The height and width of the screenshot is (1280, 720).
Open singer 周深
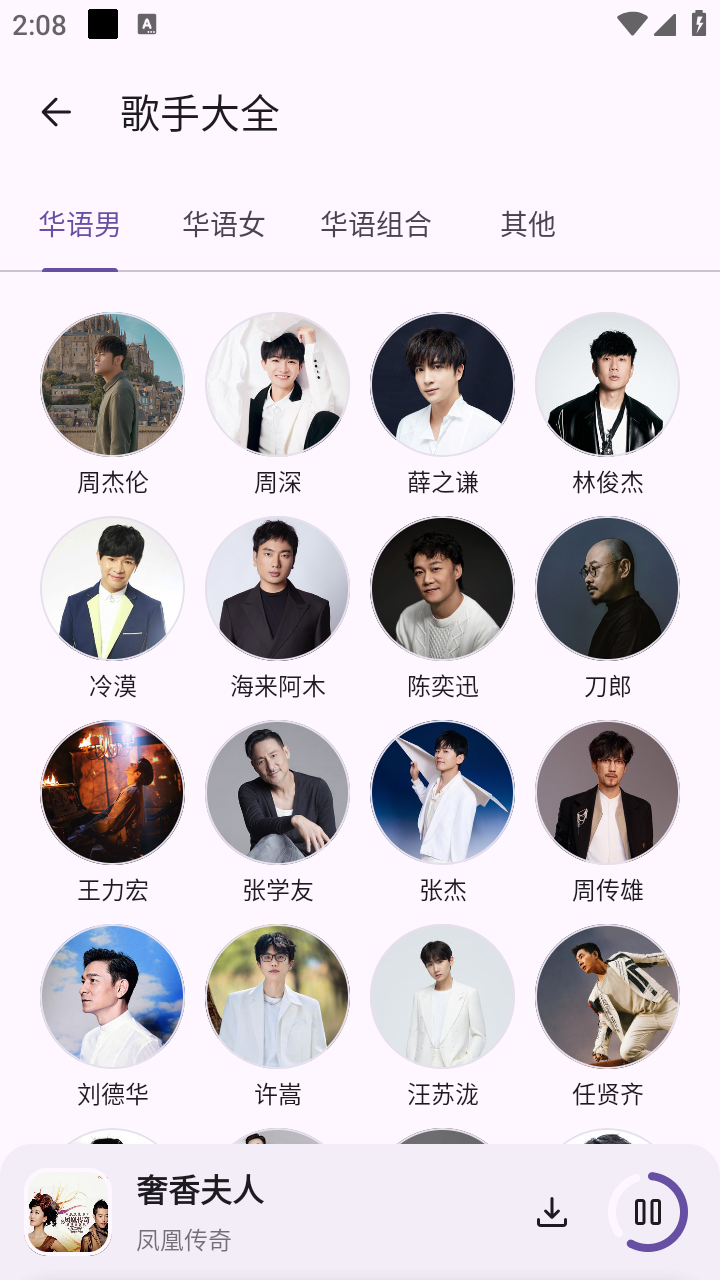277,385
